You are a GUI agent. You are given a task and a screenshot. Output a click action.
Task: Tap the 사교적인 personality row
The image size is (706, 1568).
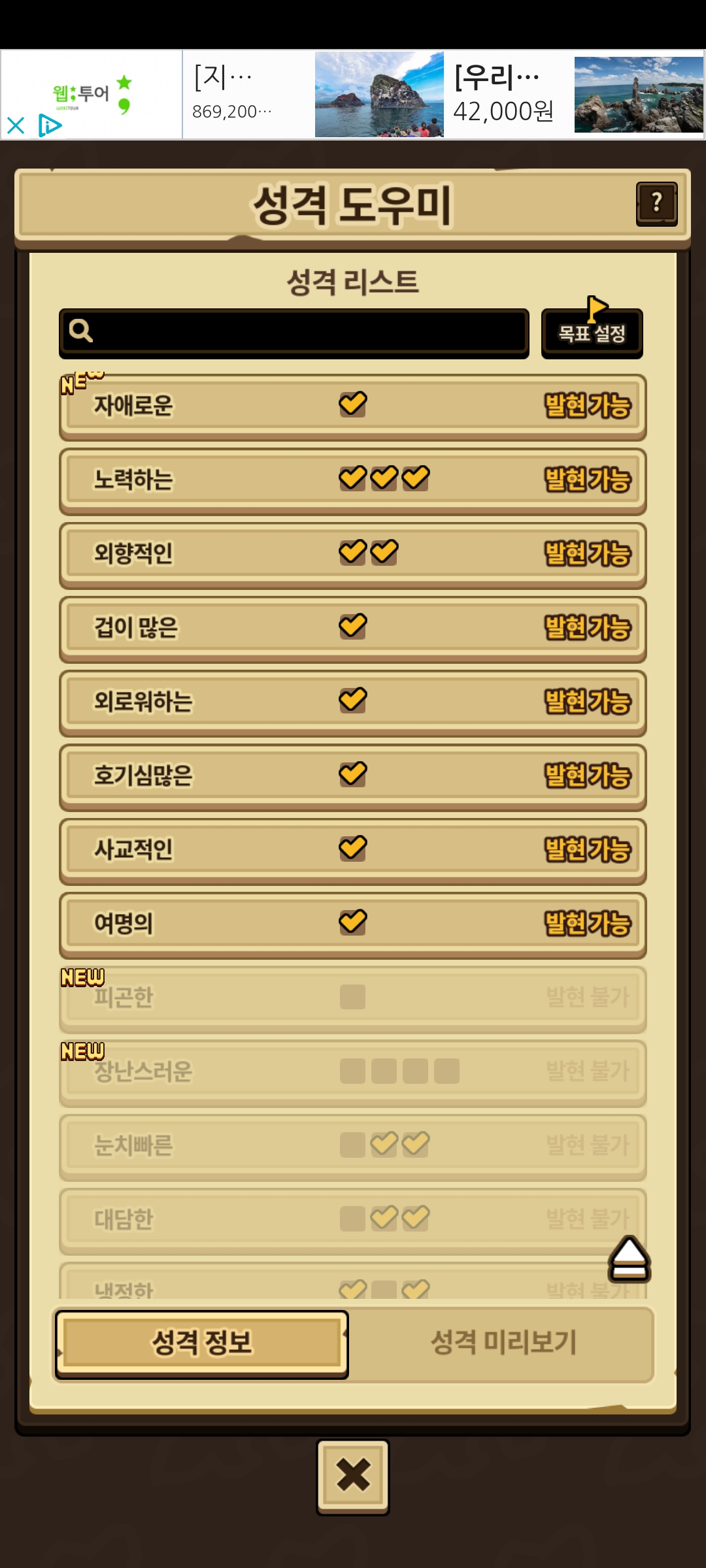352,849
